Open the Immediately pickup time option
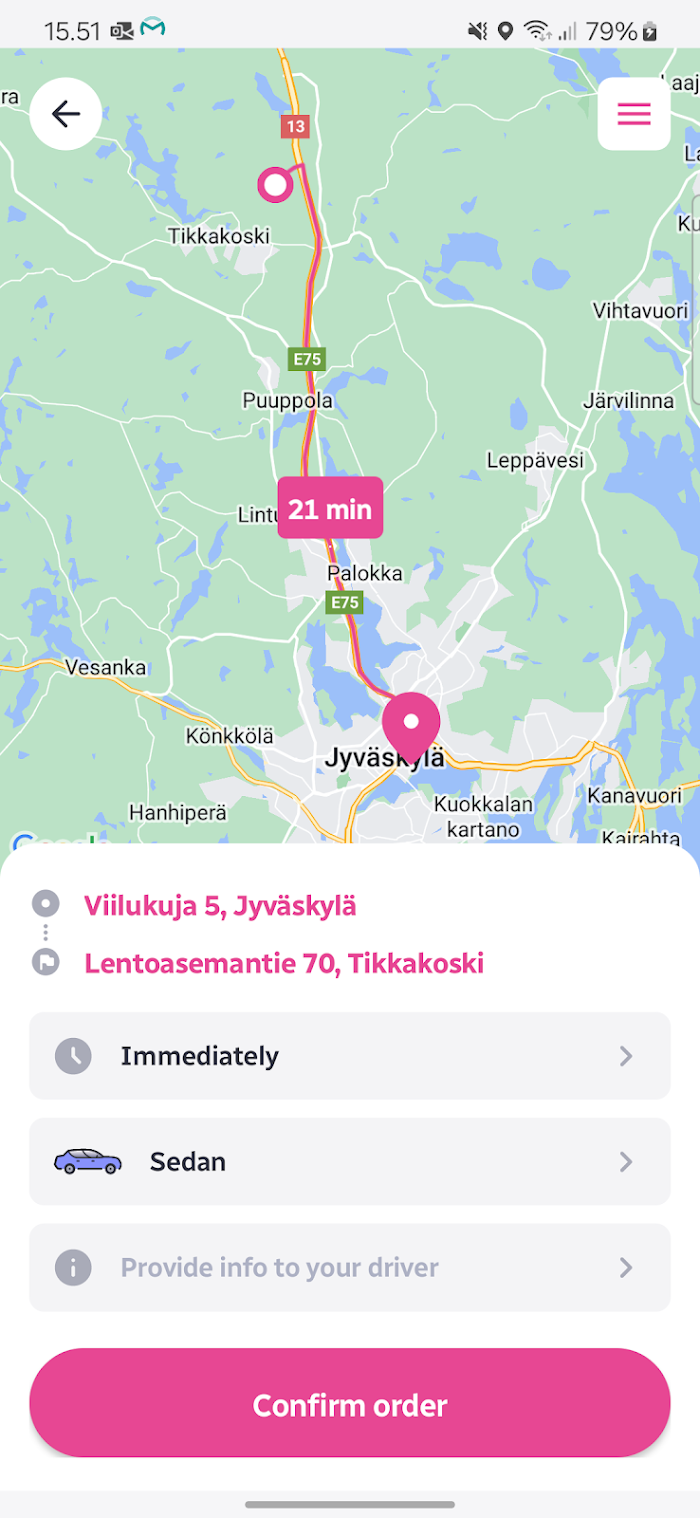The height and width of the screenshot is (1518, 700). [350, 1056]
